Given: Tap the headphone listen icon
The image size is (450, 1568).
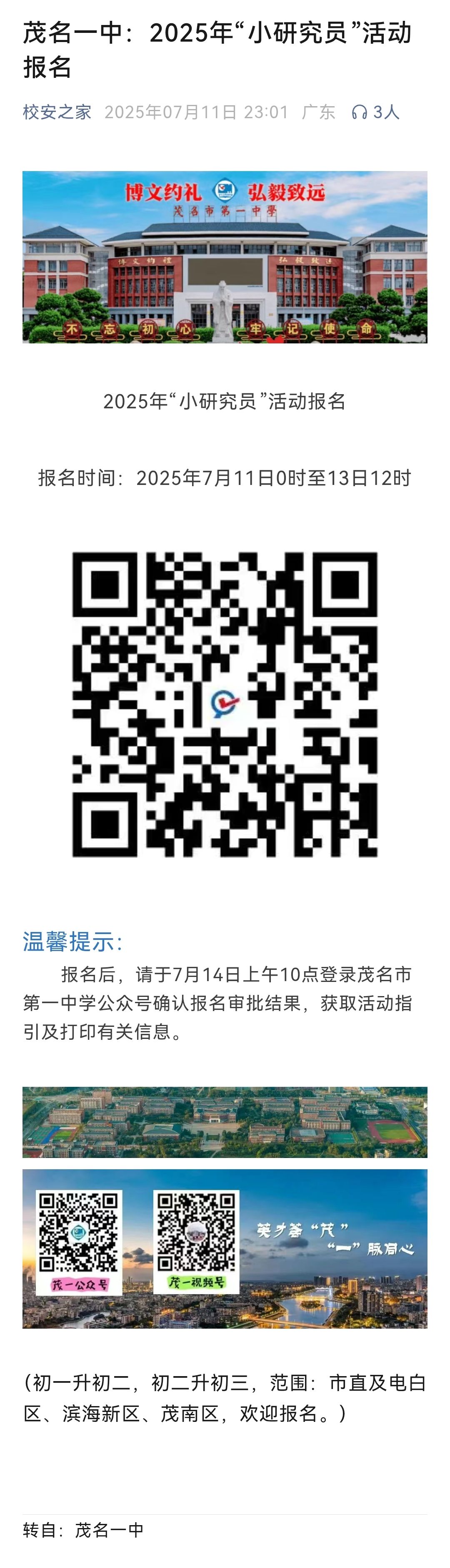Looking at the screenshot, I should point(359,112).
